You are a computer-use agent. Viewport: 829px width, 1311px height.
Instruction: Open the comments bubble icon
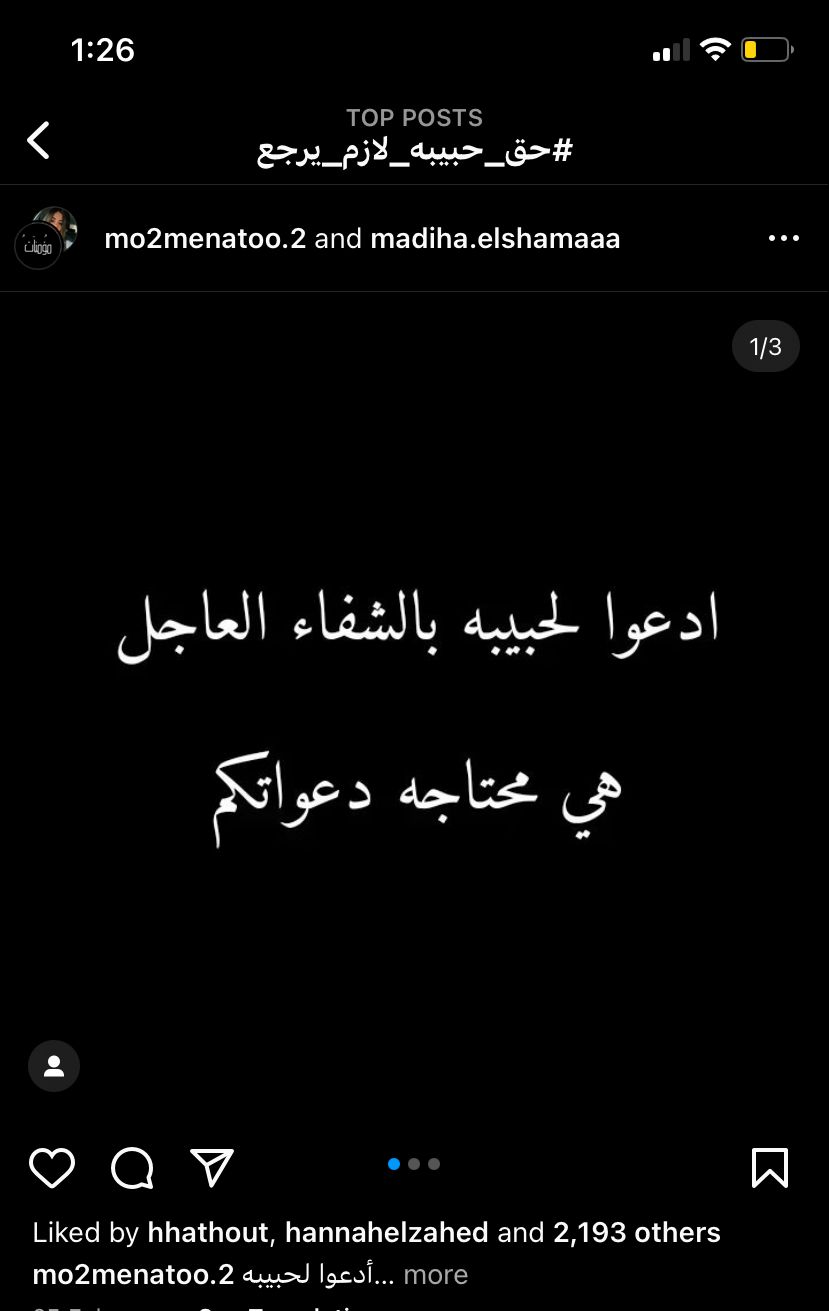coord(132,1167)
